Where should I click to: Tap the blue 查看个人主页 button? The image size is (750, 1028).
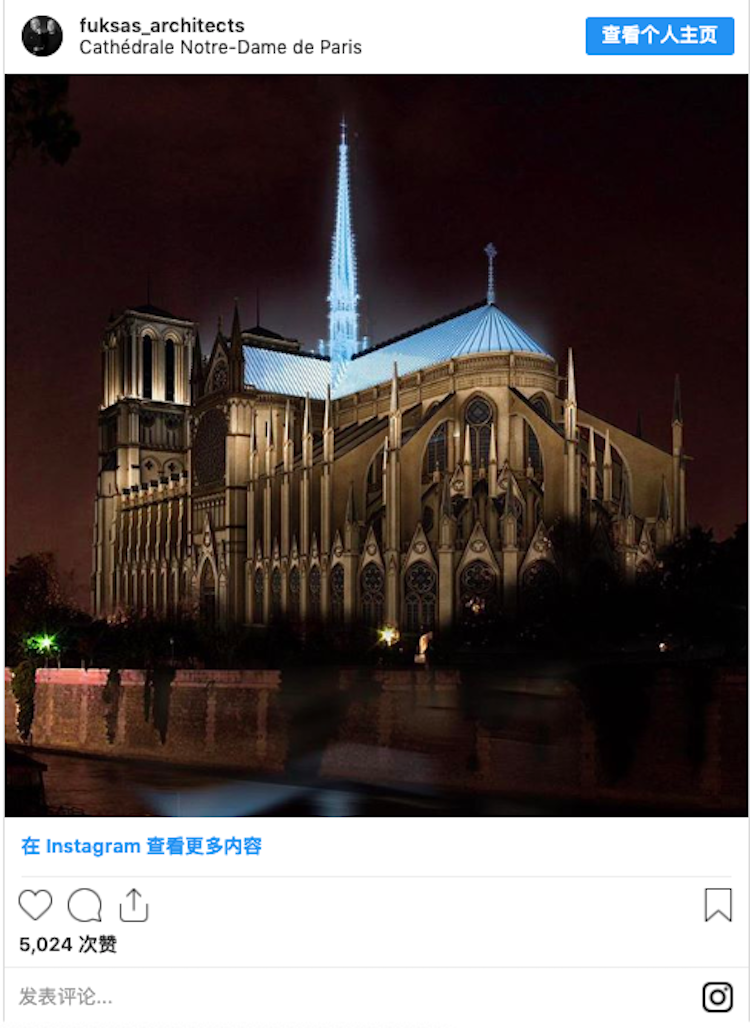tap(659, 35)
